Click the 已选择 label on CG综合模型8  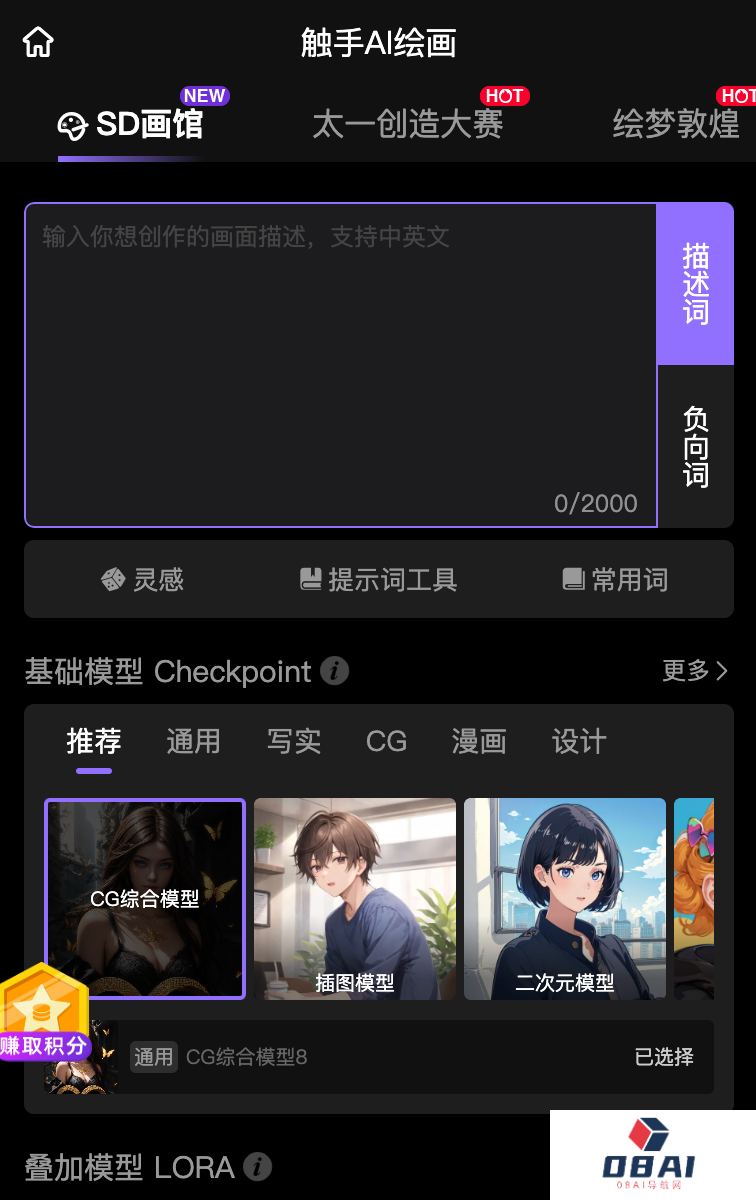tap(663, 1057)
